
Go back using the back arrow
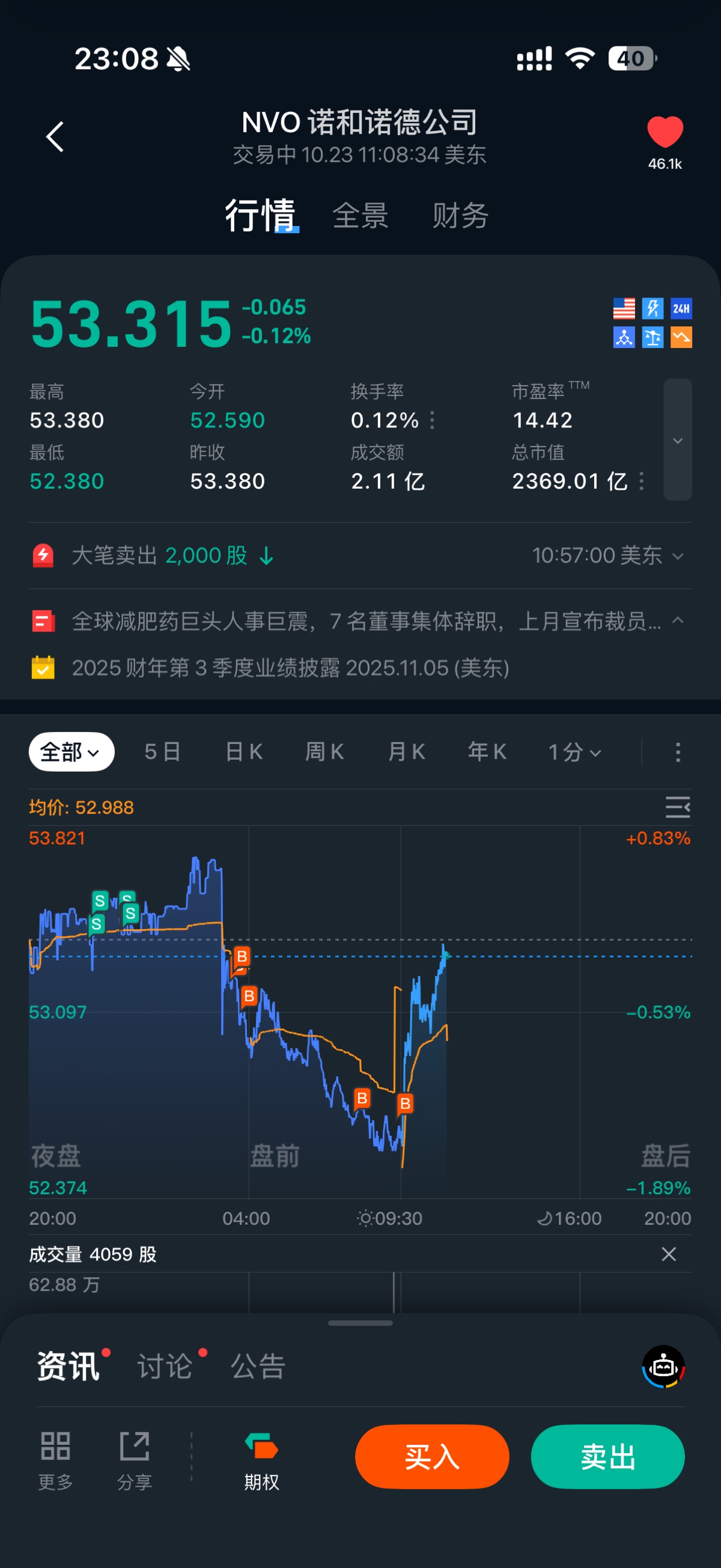click(x=55, y=136)
